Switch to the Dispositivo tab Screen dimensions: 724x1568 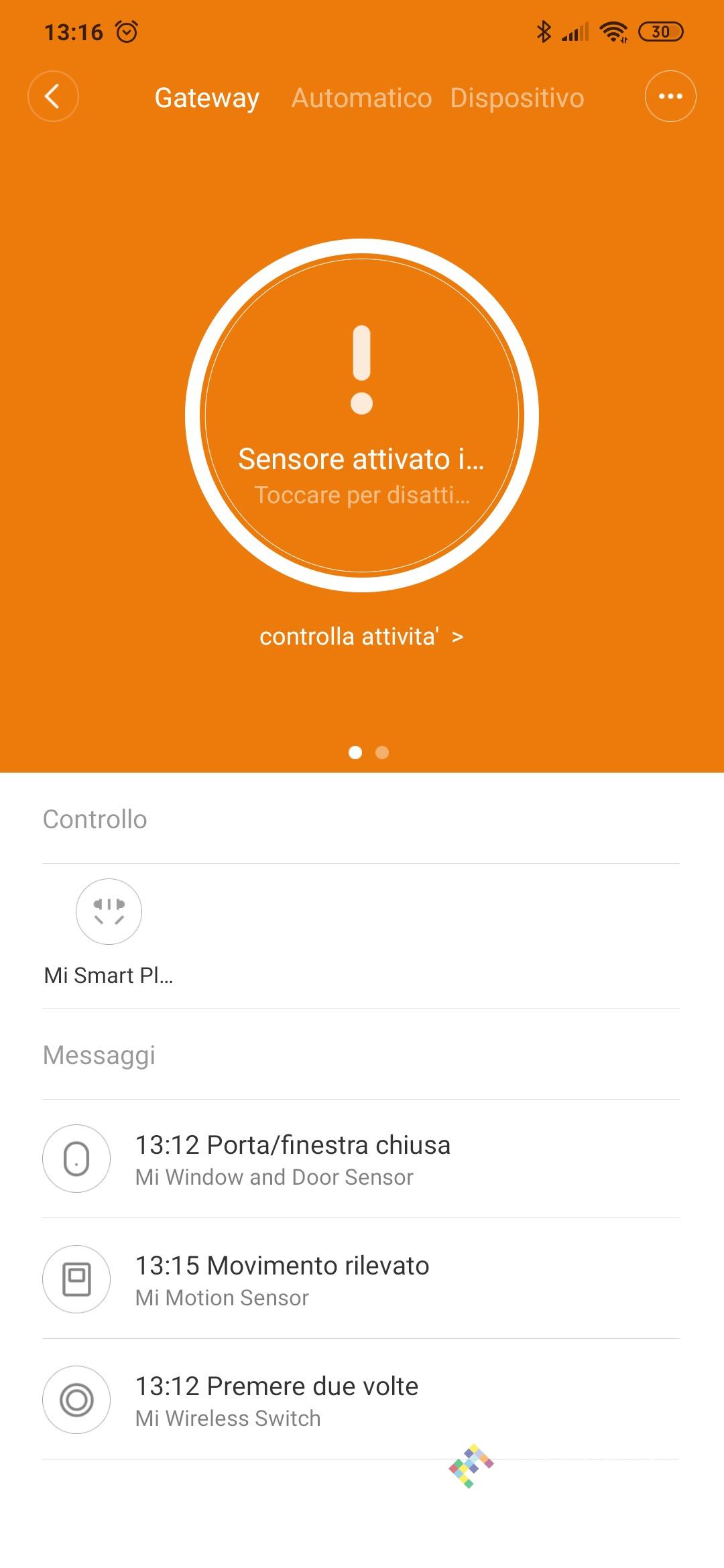coord(517,98)
